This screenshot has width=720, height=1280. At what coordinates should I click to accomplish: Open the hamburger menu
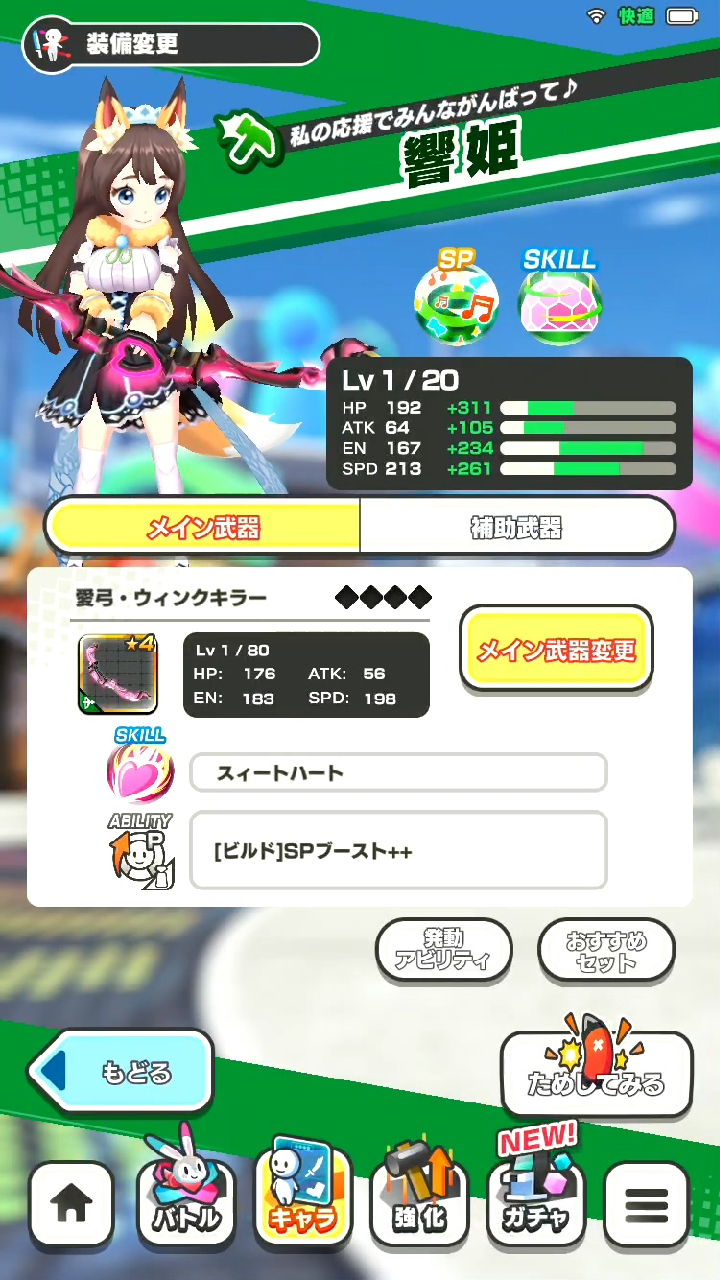pos(646,1206)
